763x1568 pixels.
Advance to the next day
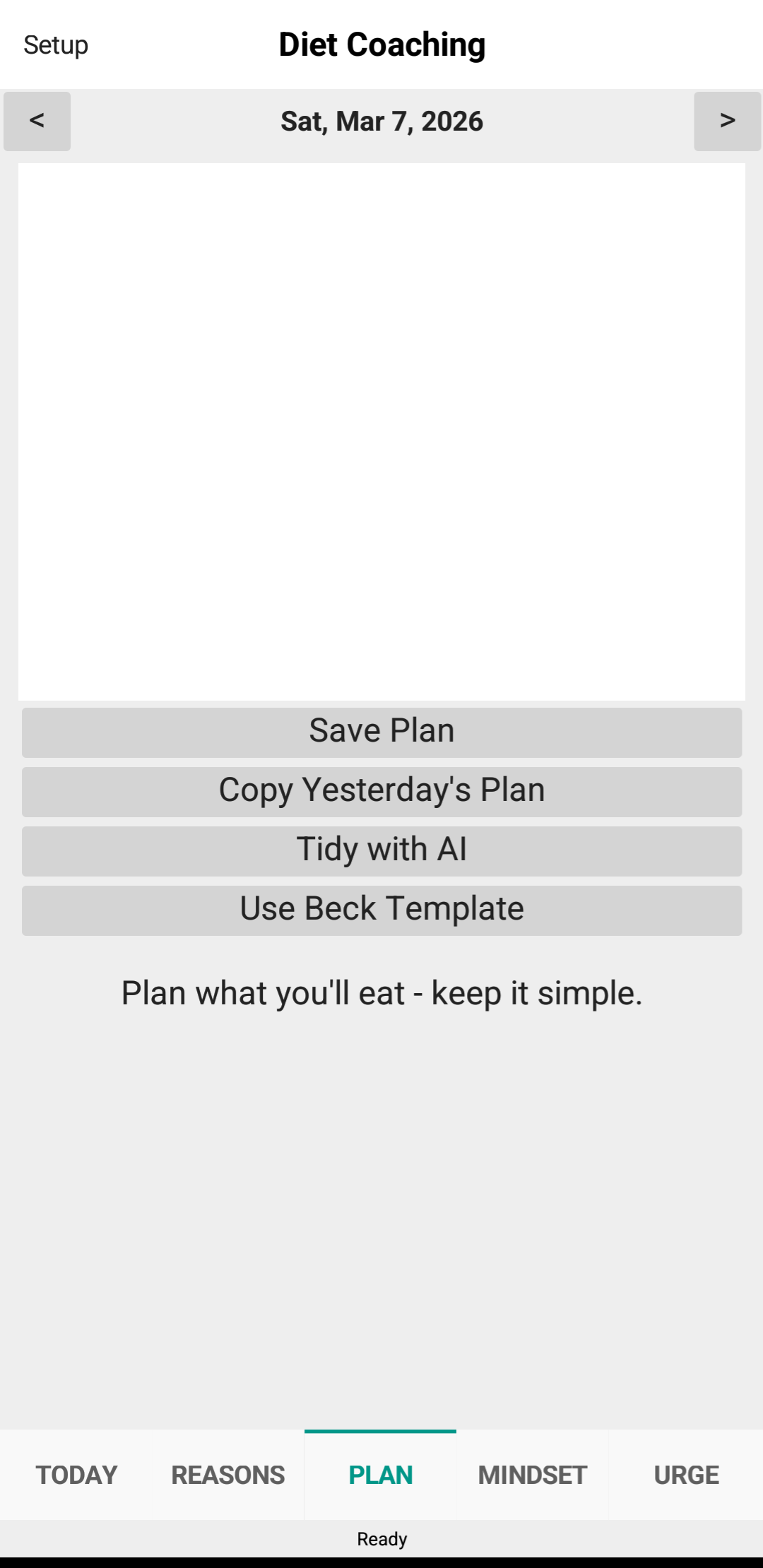pos(726,121)
